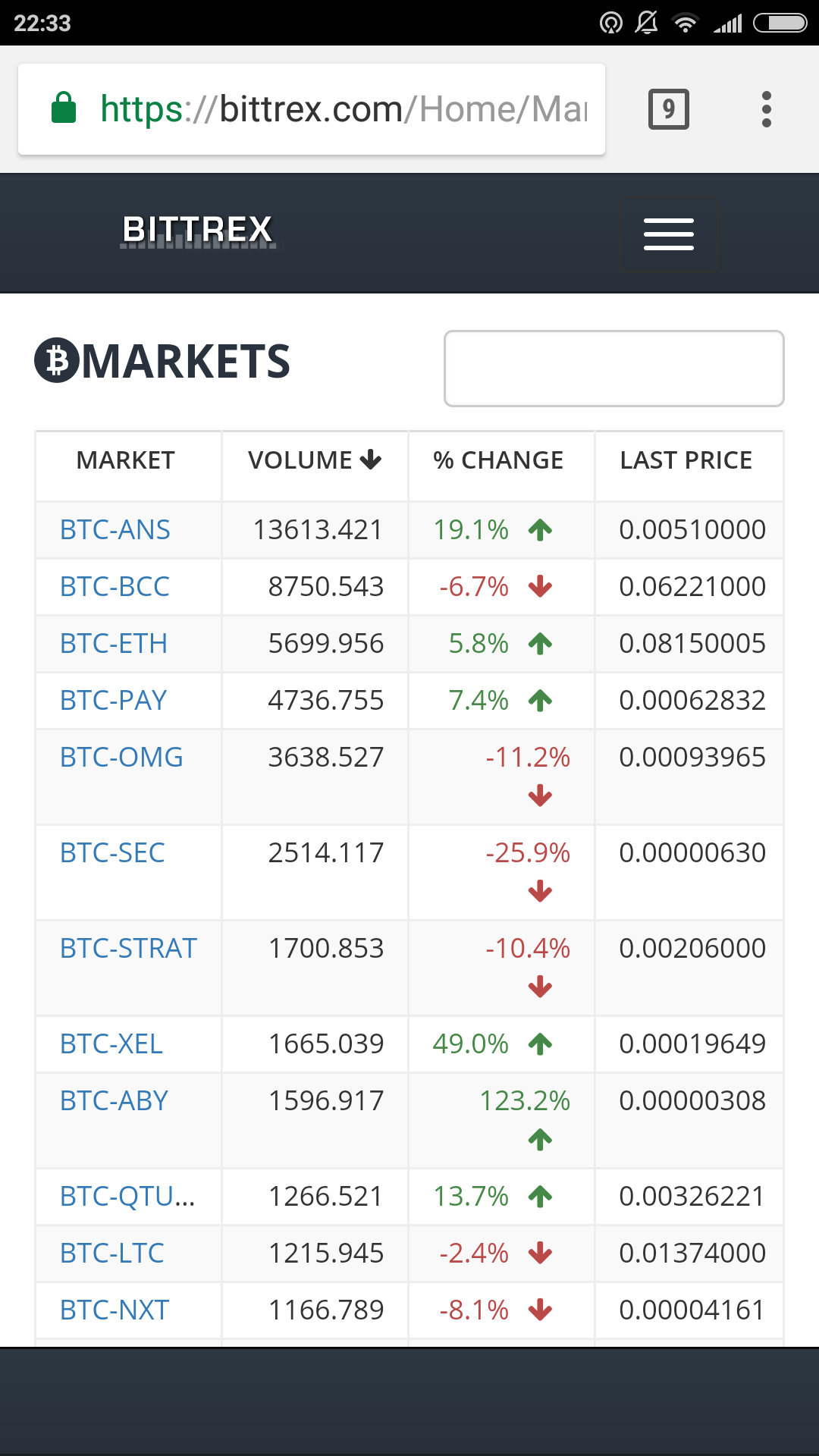Open the Bittrex hamburger menu

(x=668, y=234)
